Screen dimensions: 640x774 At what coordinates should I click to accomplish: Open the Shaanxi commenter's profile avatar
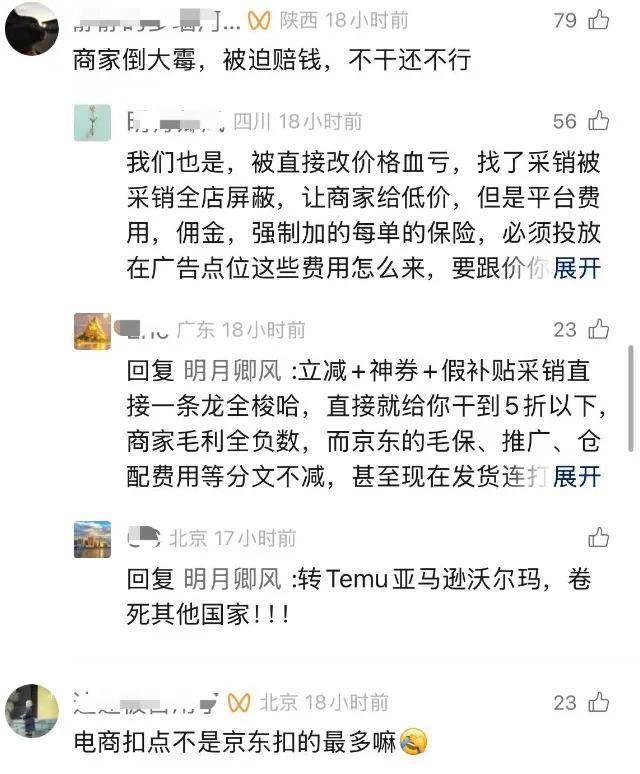30,27
